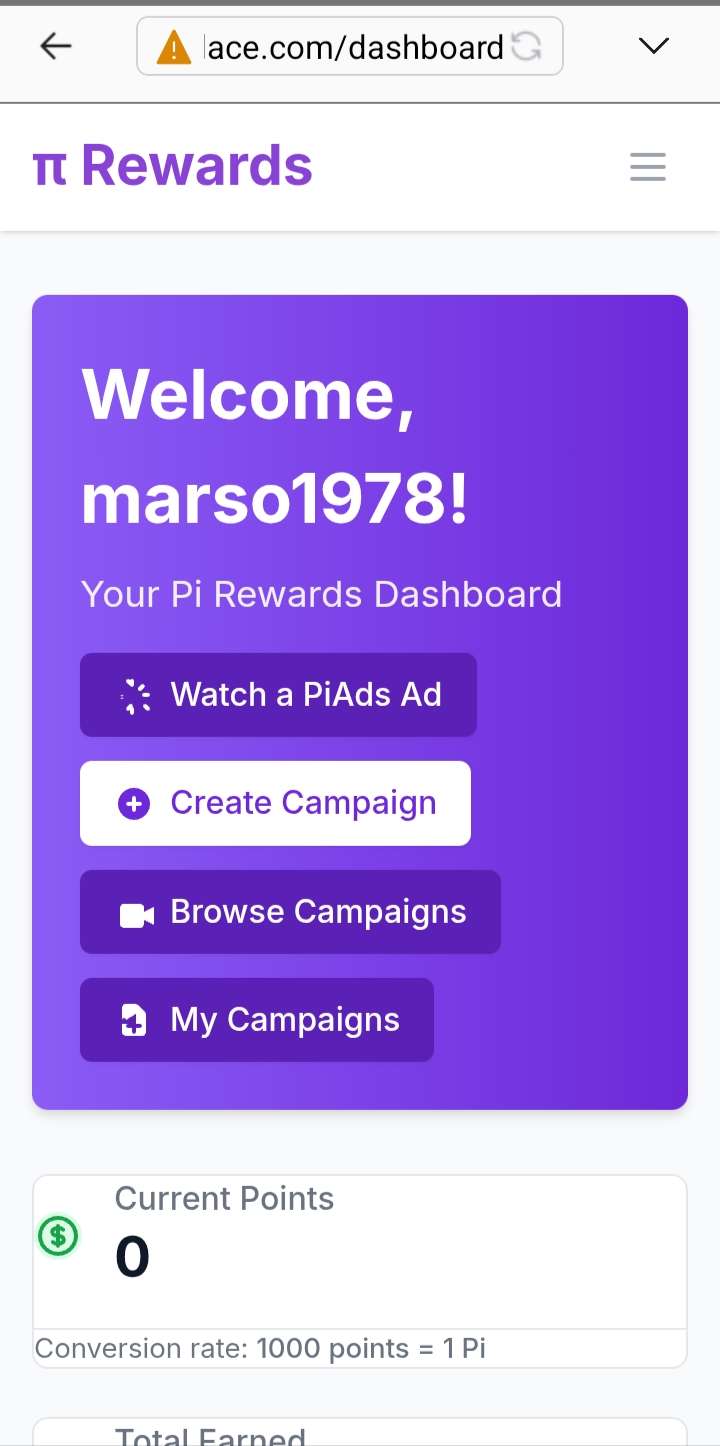Expand the browser dropdown chevron
Image resolution: width=720 pixels, height=1446 pixels.
click(653, 46)
